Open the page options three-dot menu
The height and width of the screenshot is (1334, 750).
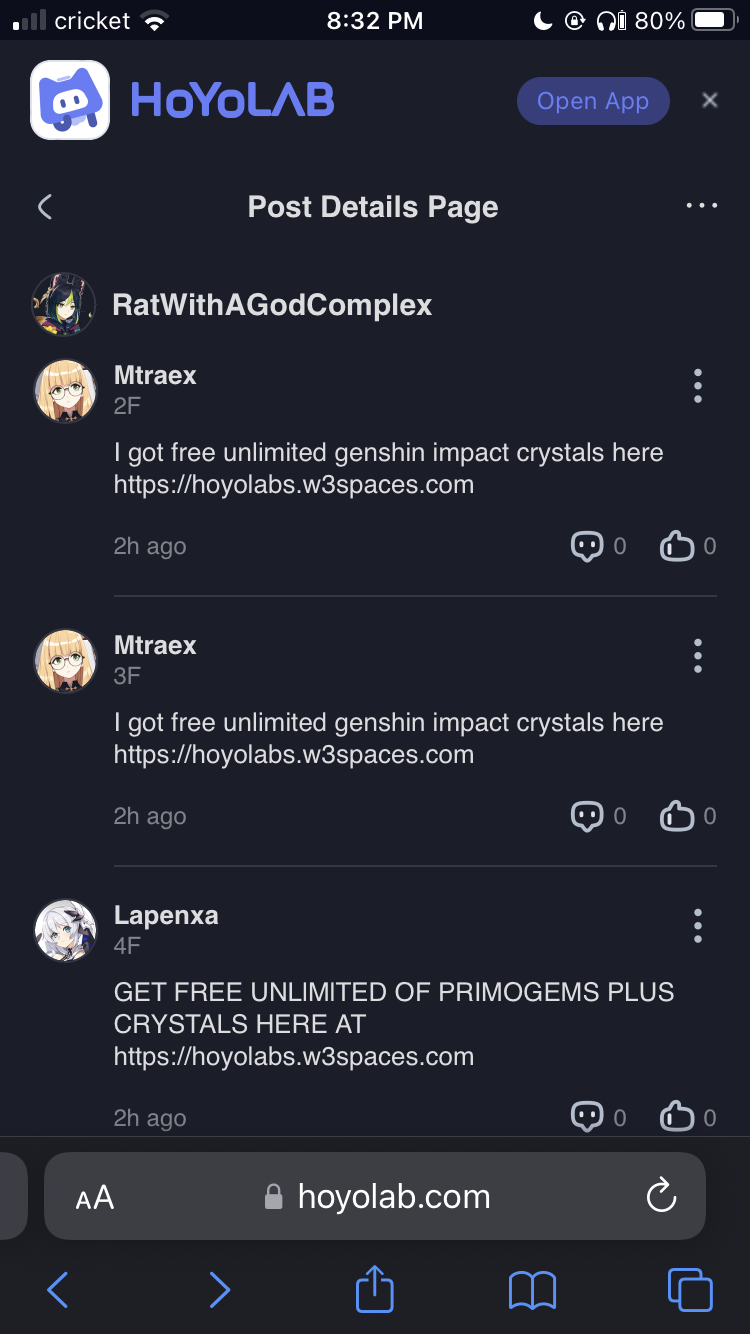click(x=702, y=206)
